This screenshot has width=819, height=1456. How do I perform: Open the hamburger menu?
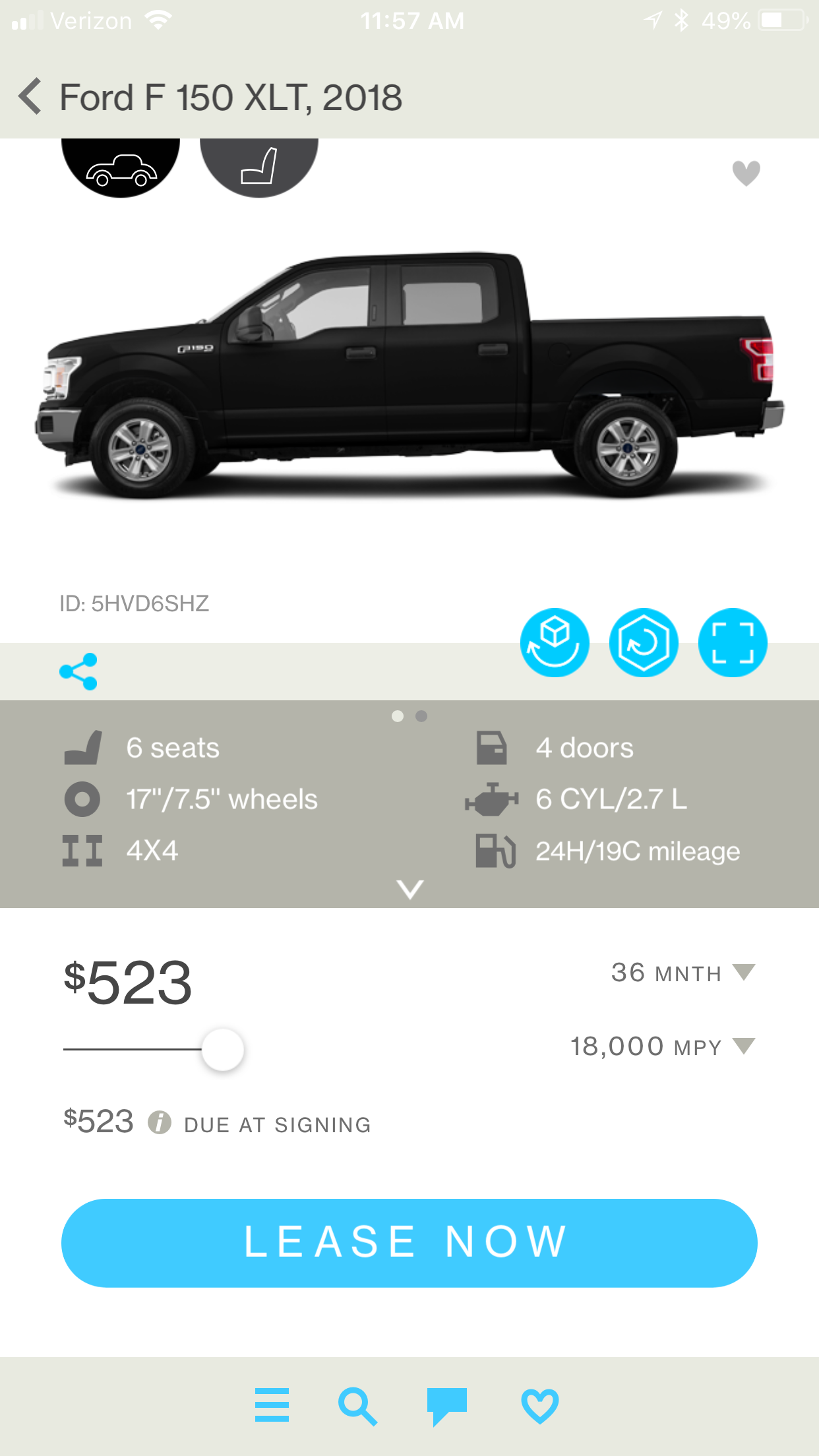(x=272, y=1405)
